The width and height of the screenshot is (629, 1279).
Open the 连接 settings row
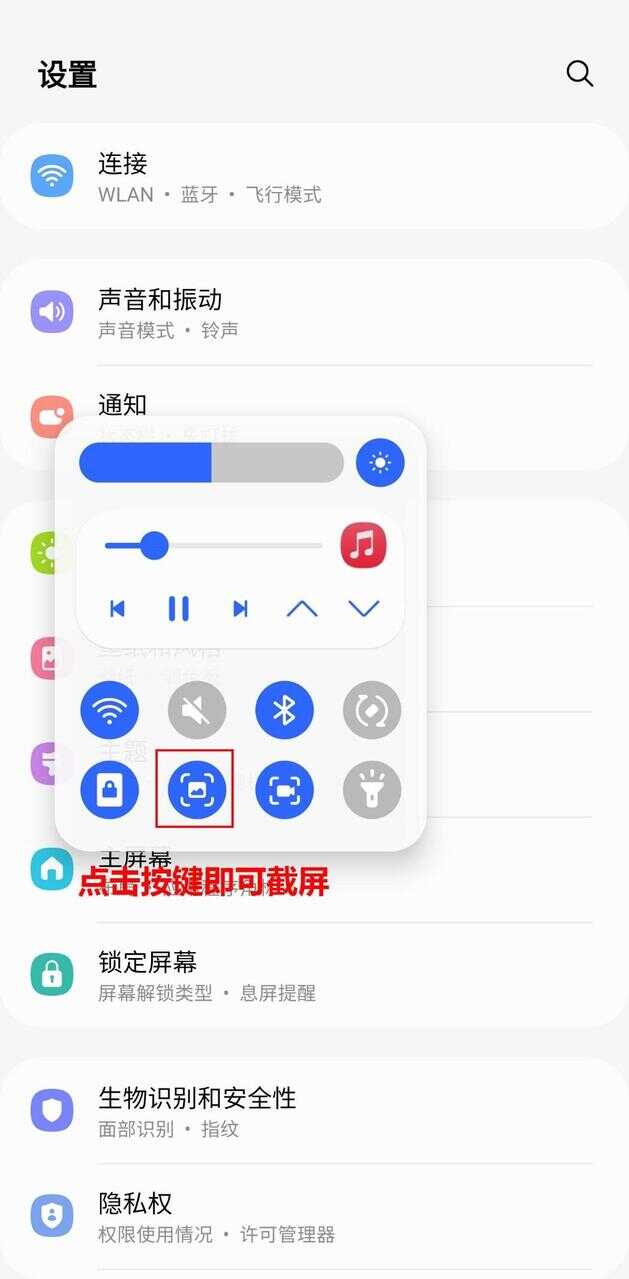[300, 177]
